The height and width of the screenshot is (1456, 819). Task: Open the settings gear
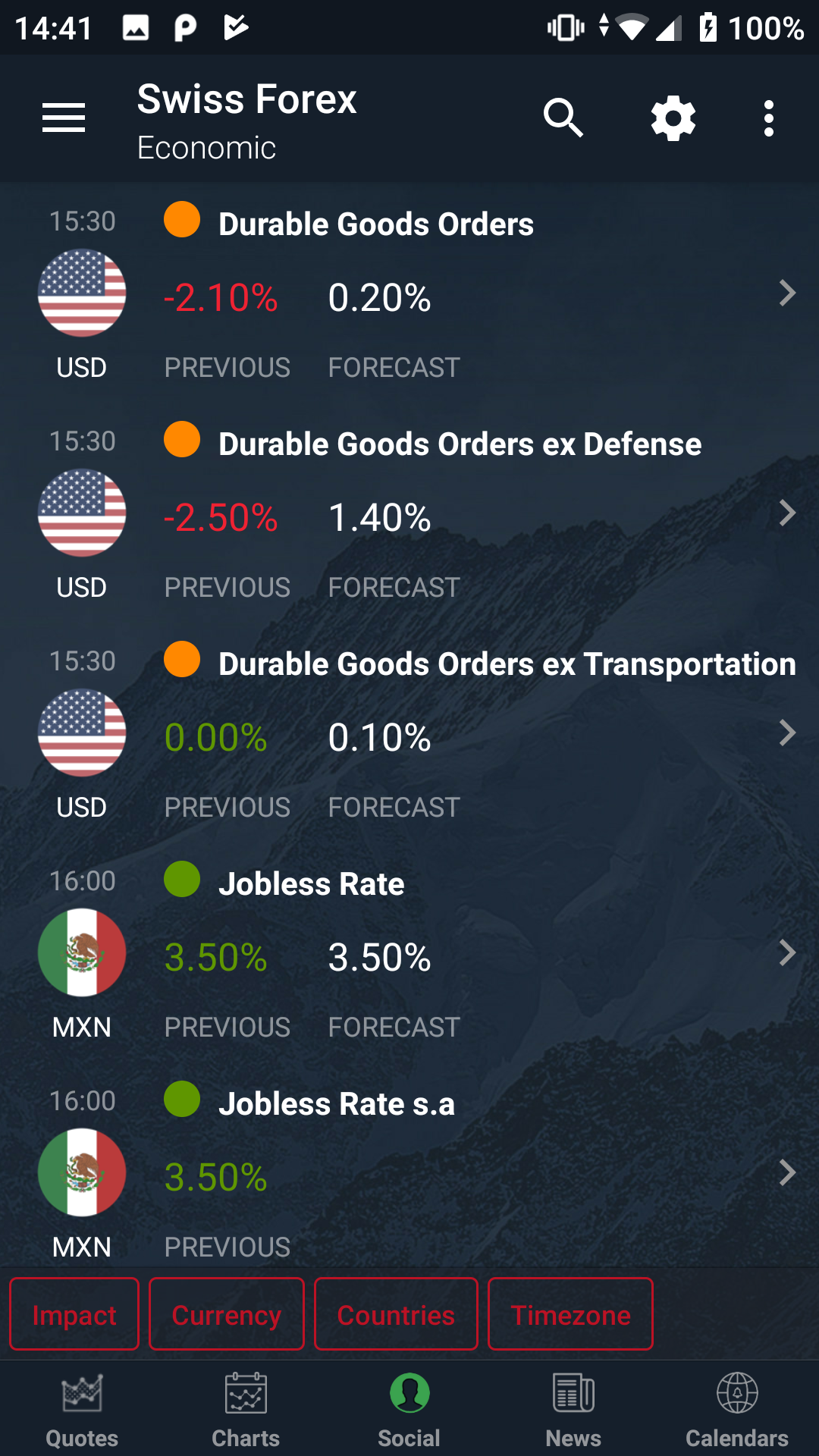673,118
